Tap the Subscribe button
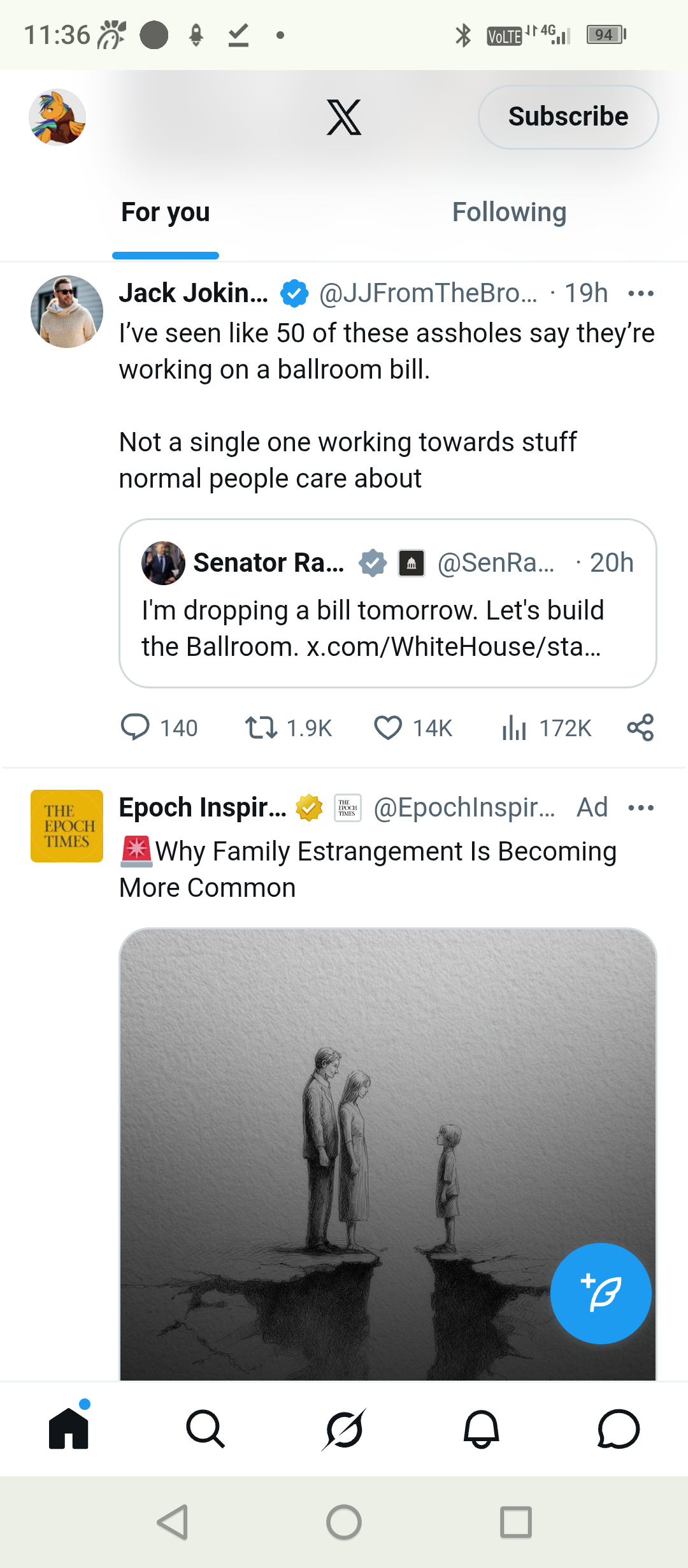The image size is (688, 1568). [x=568, y=117]
